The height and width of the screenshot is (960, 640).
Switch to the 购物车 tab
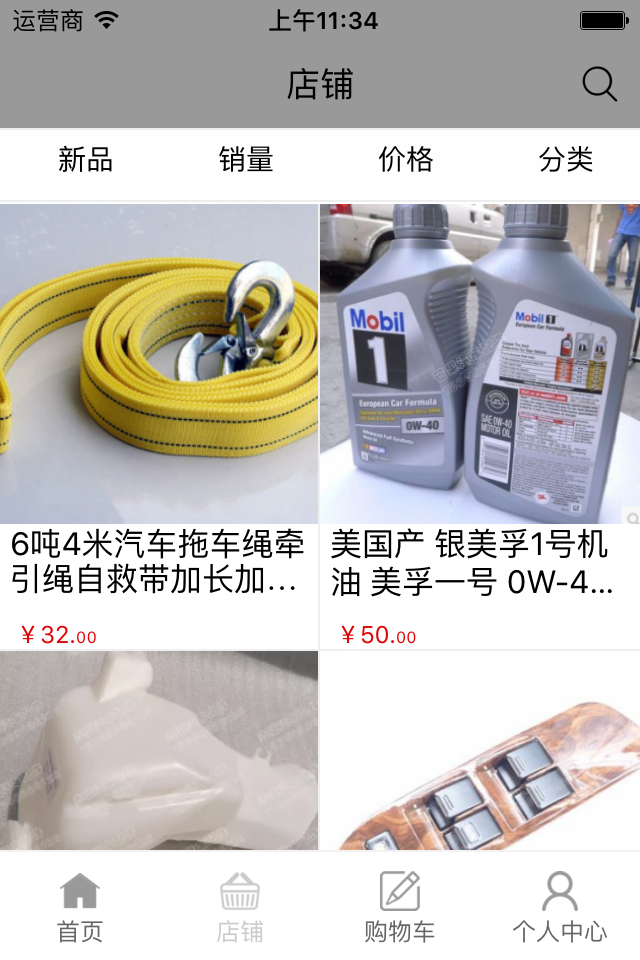coord(400,907)
